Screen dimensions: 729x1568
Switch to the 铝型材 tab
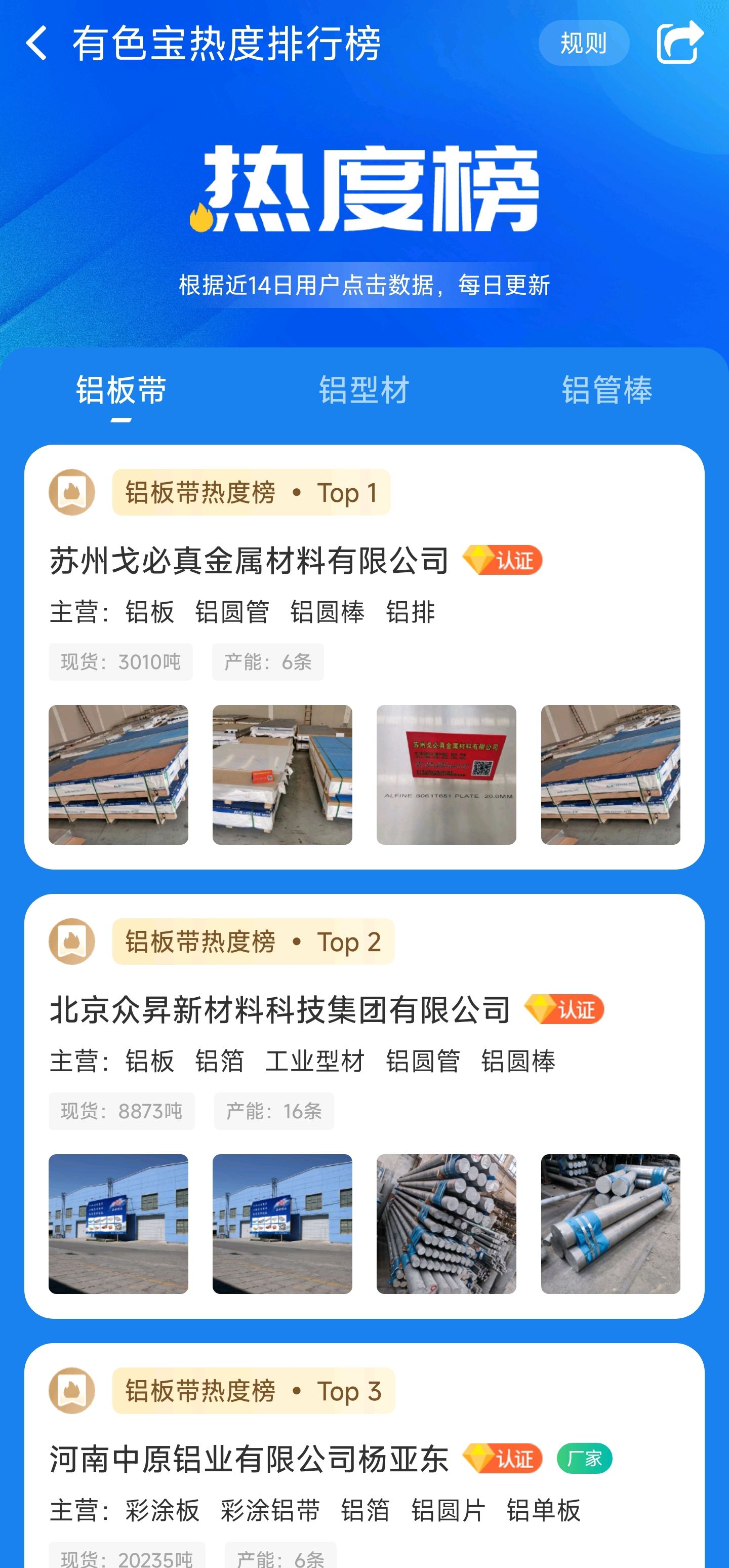364,390
